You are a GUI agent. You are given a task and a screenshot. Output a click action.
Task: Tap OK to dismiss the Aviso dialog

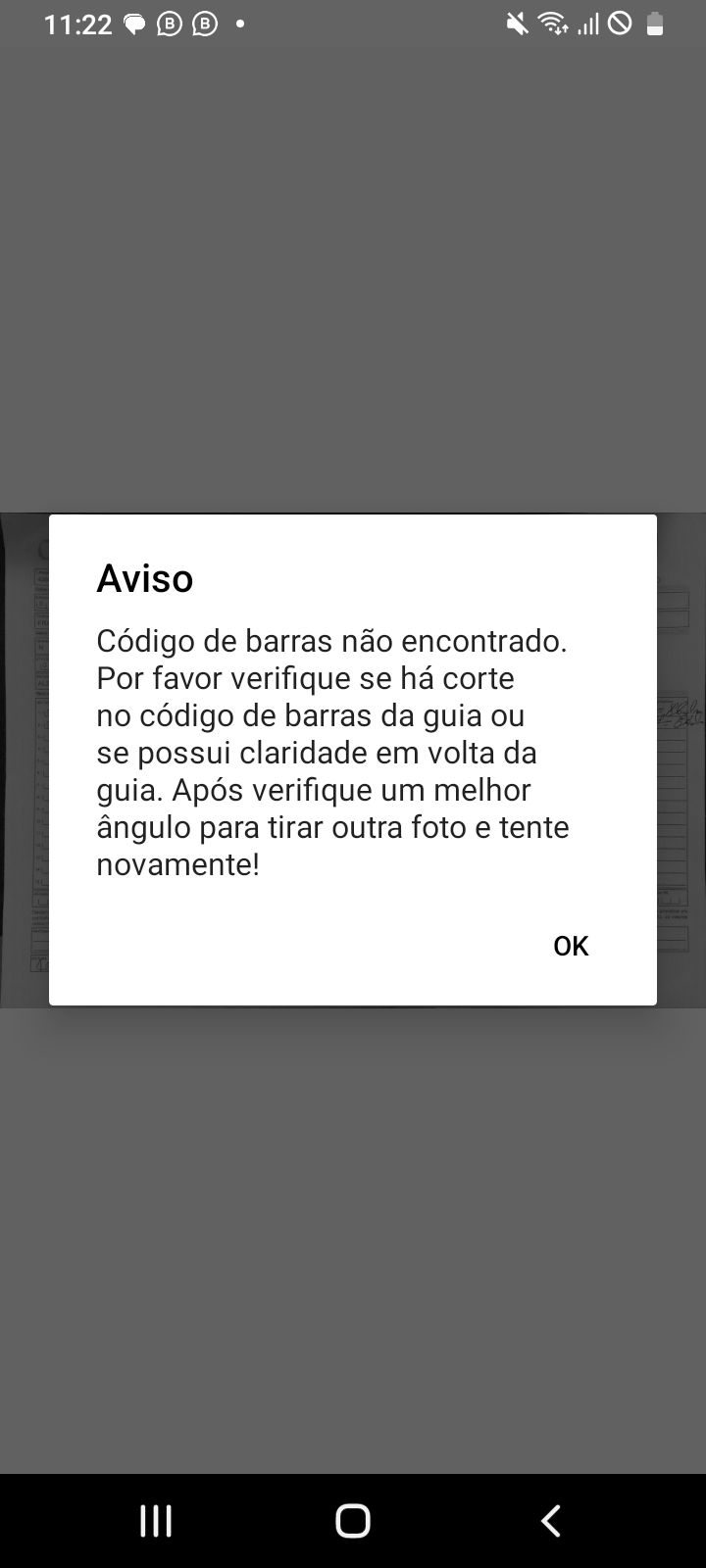click(x=571, y=946)
